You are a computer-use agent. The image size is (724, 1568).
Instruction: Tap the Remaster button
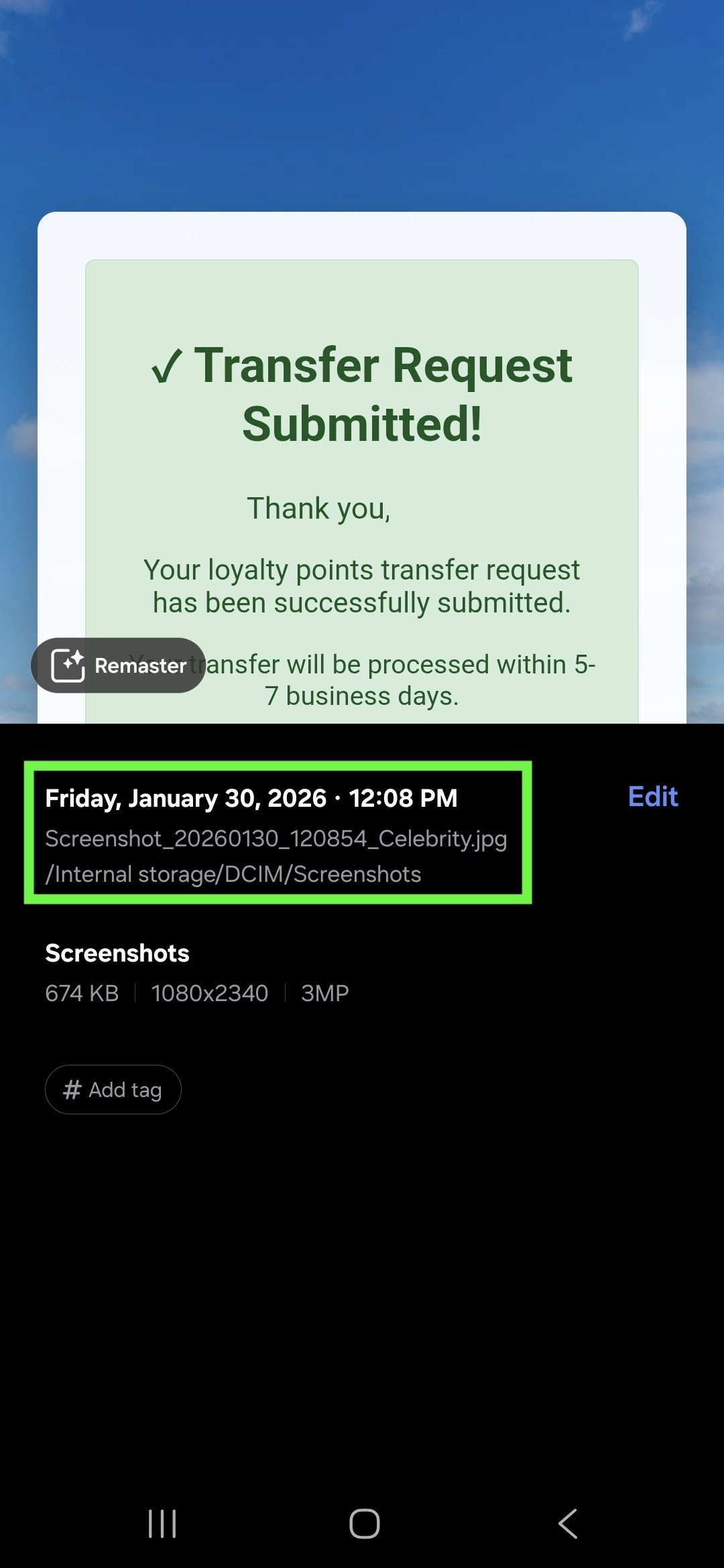[118, 665]
